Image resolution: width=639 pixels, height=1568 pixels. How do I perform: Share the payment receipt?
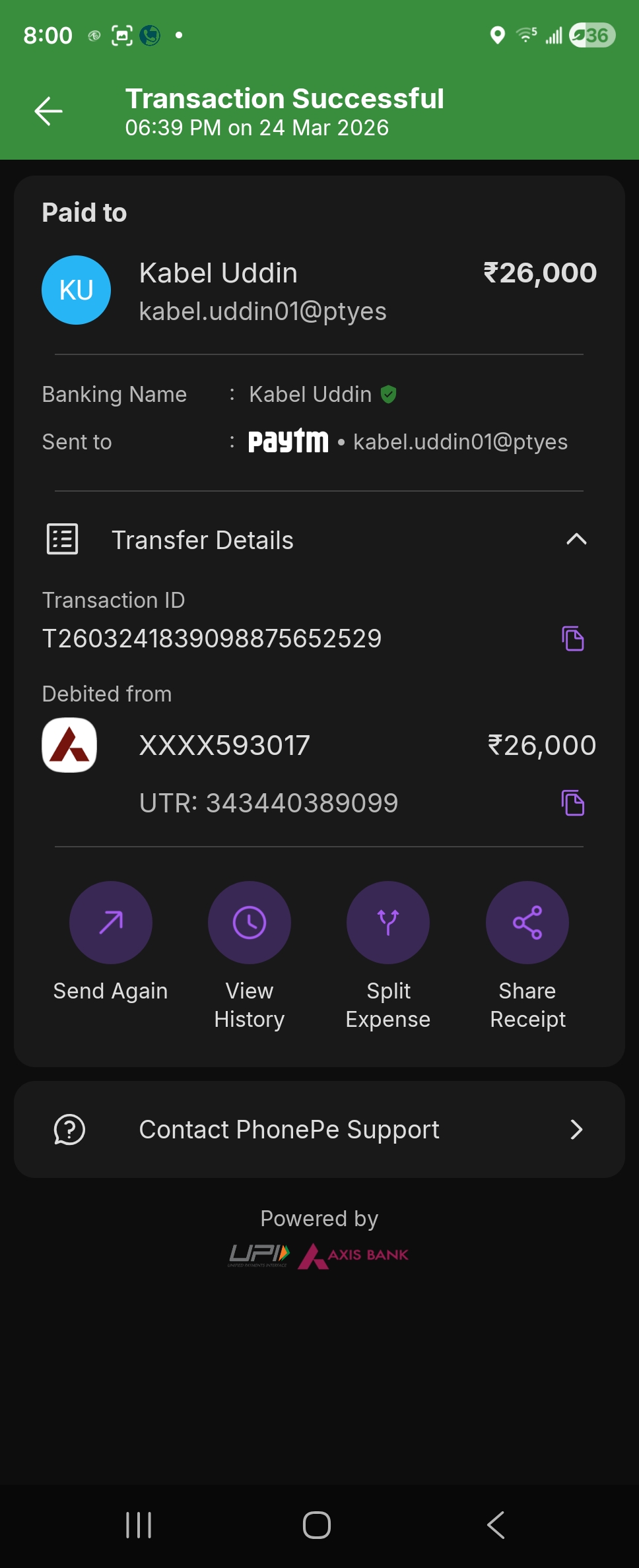tap(527, 923)
